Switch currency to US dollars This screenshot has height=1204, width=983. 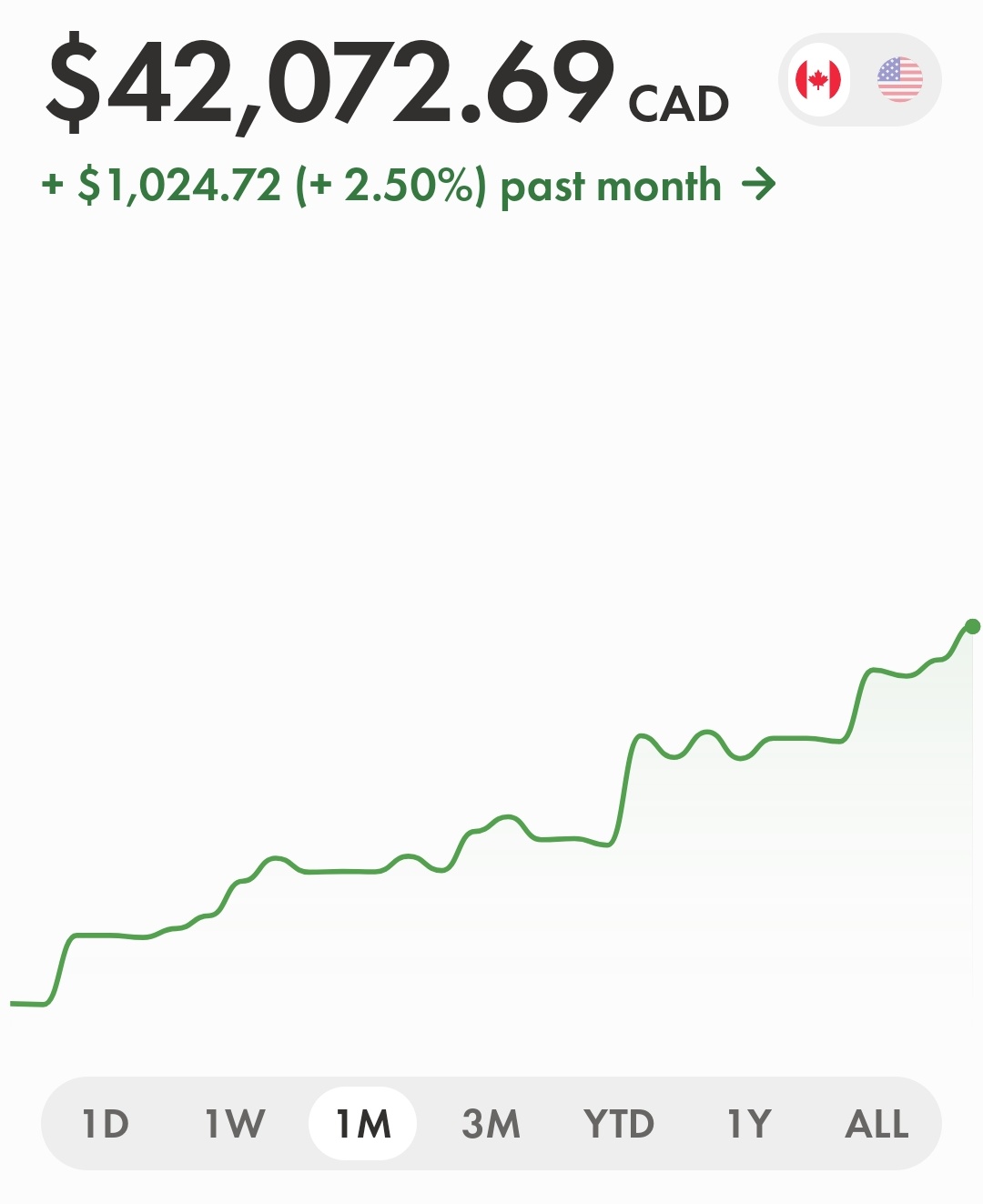click(899, 80)
